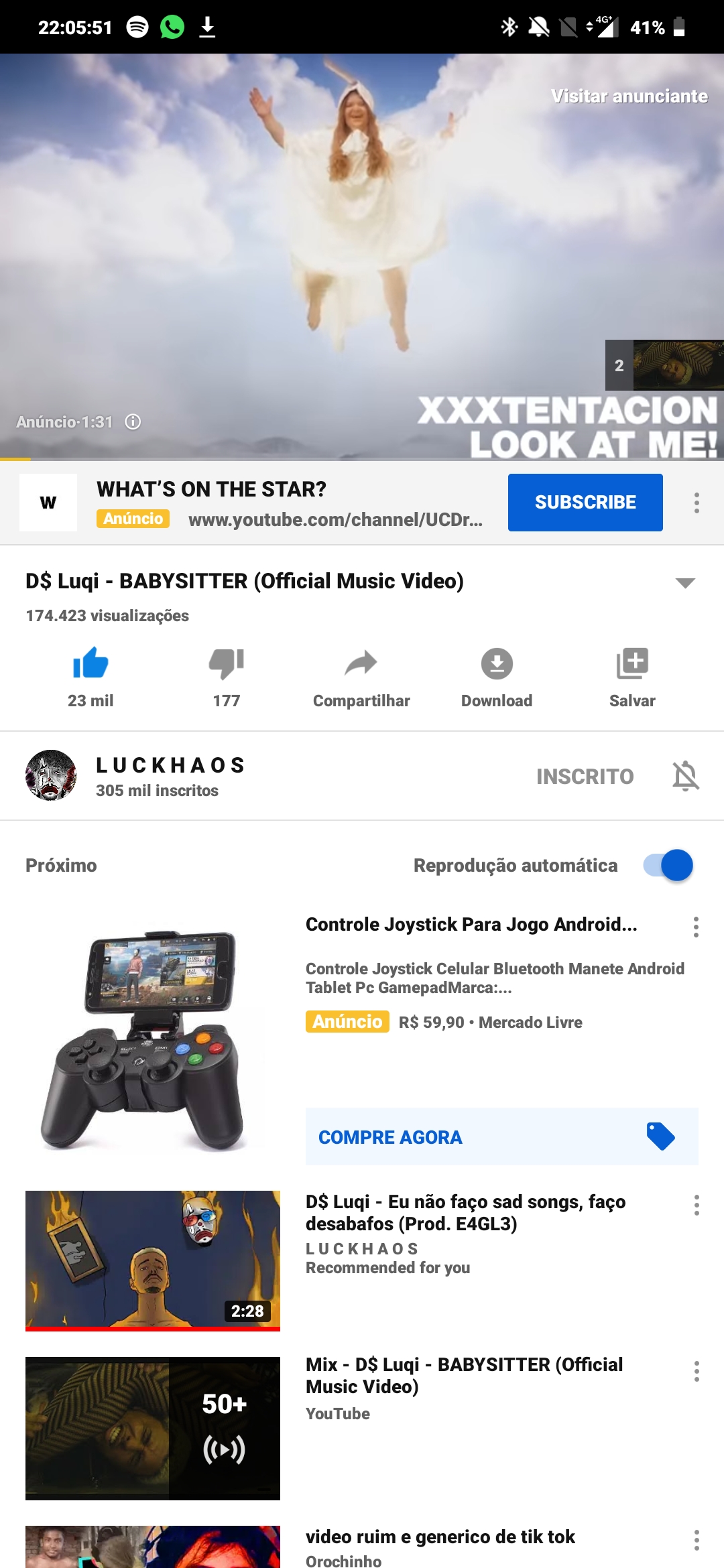Dislike the BABYSITTER video
This screenshot has height=1568, width=724.
click(226, 663)
